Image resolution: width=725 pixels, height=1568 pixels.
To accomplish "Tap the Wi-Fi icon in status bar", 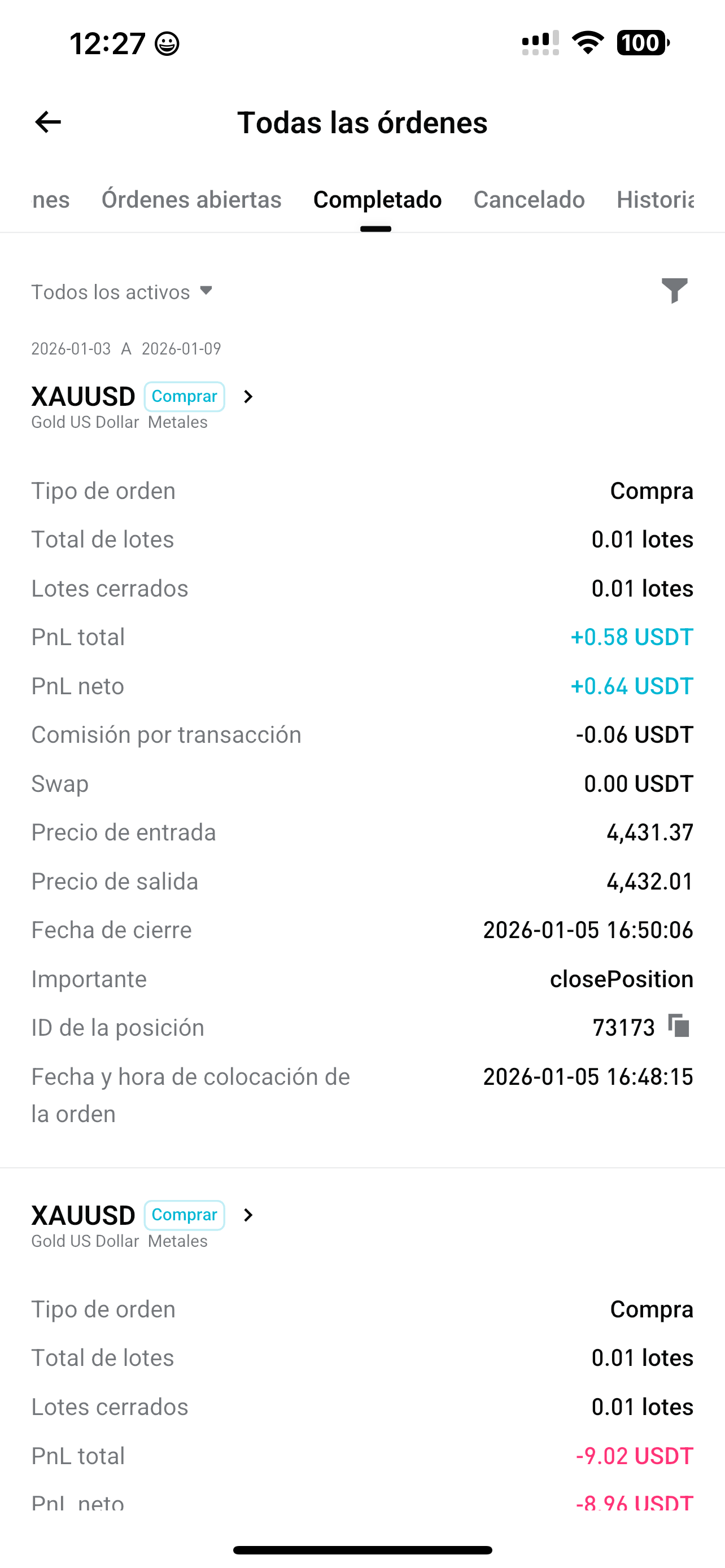I will tap(586, 42).
